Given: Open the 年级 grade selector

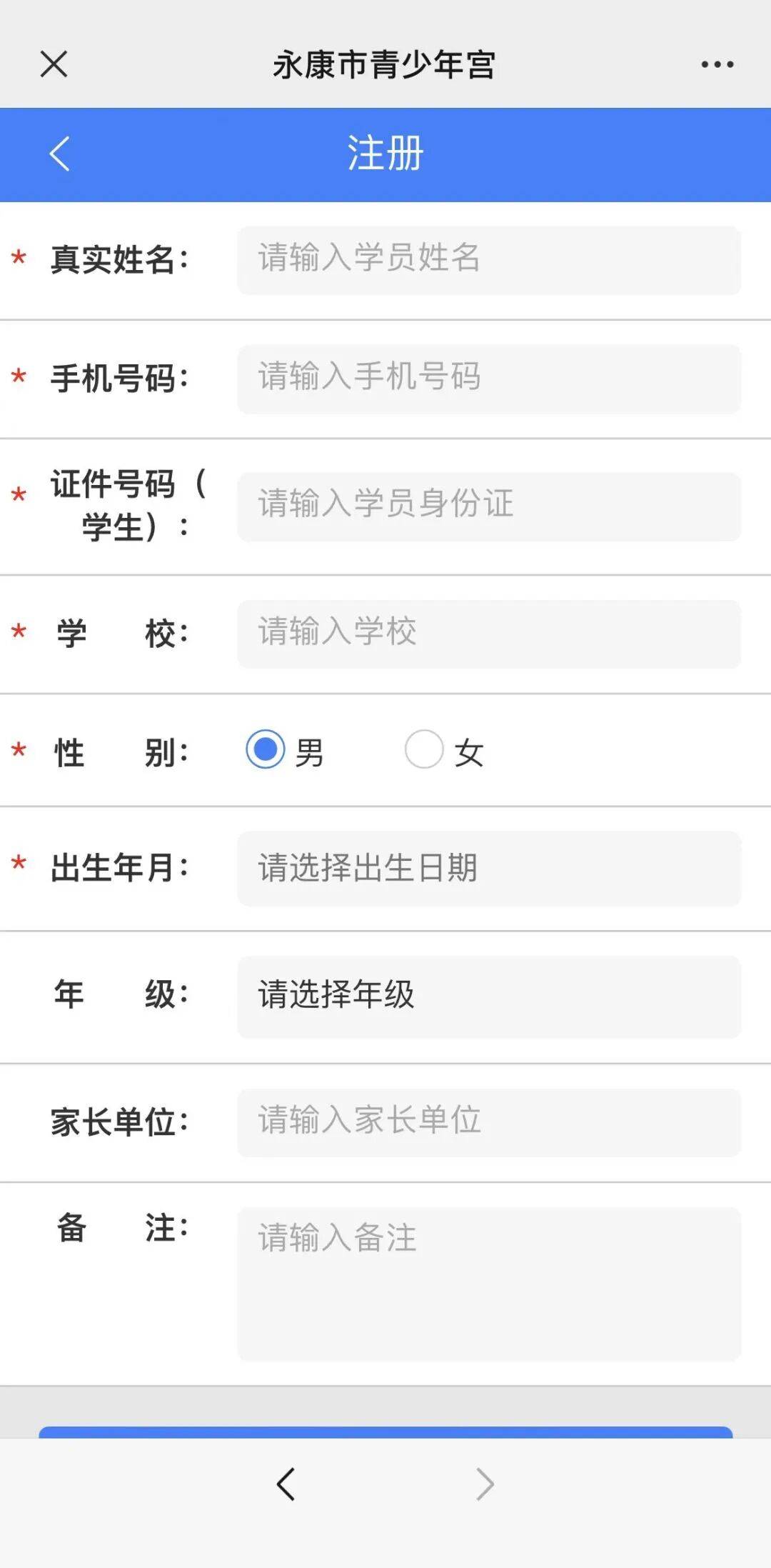Looking at the screenshot, I should 489,997.
